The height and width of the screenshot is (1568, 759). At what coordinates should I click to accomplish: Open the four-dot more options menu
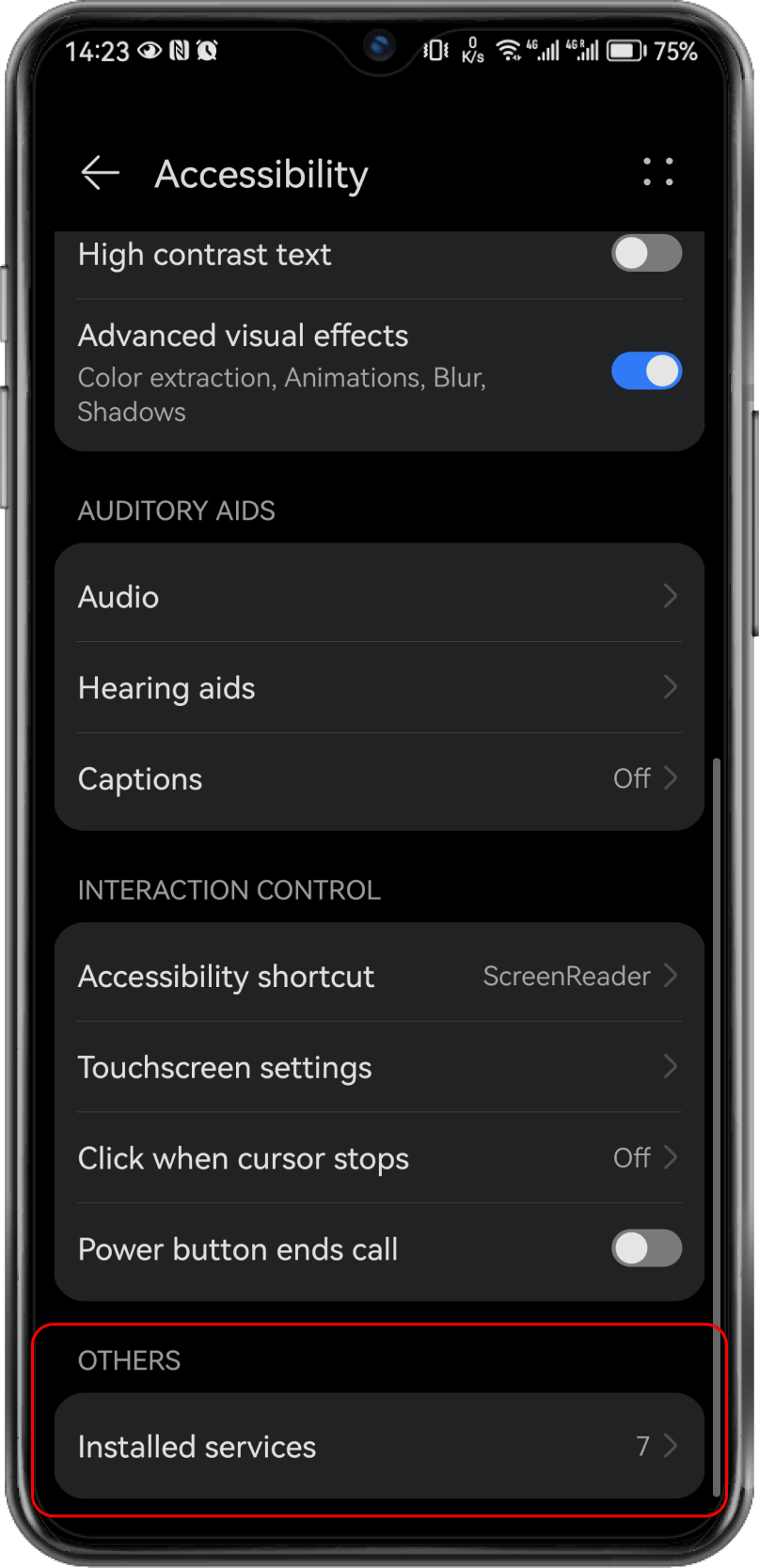coord(657,172)
